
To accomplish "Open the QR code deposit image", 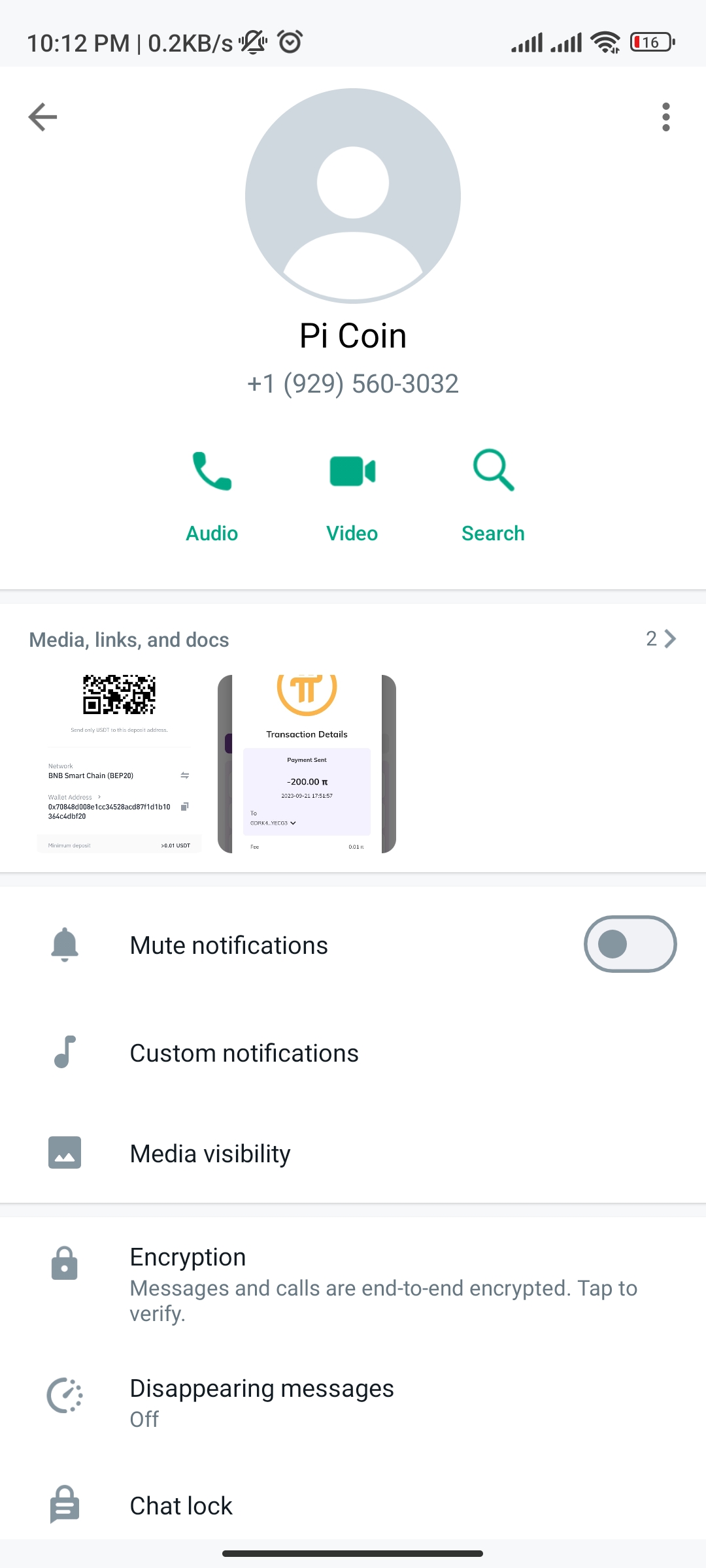I will pyautogui.click(x=119, y=764).
